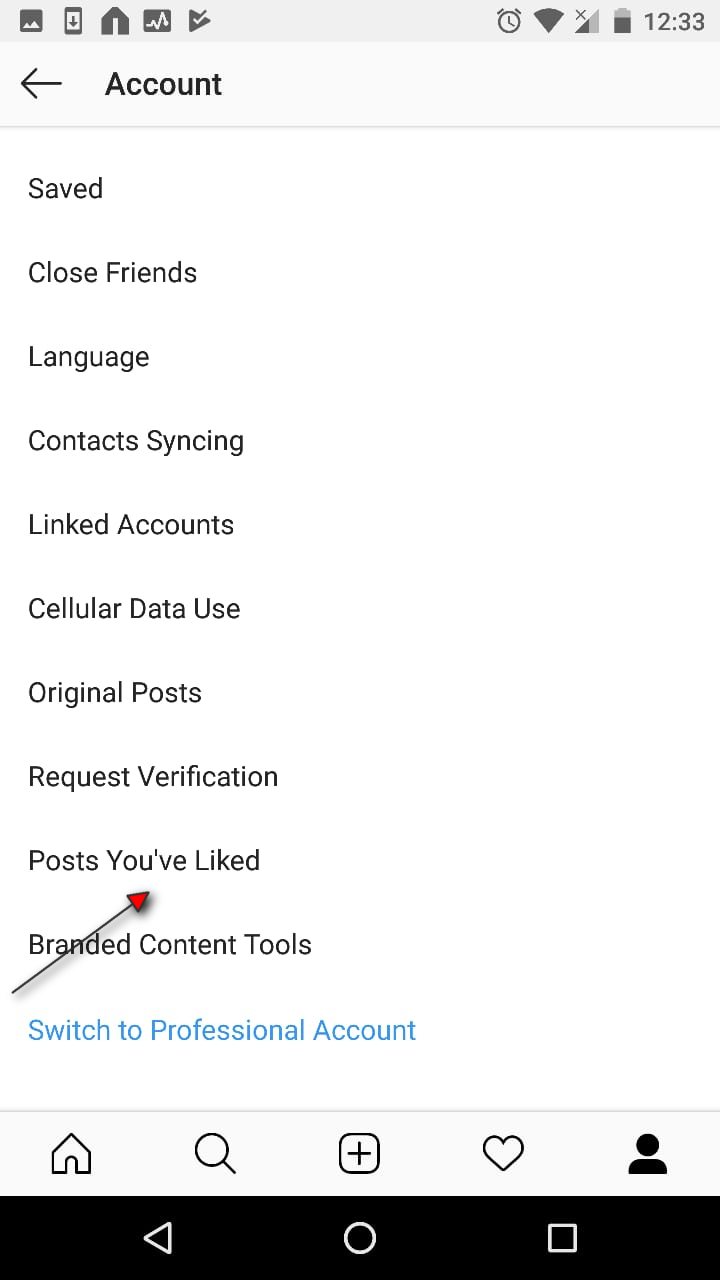Open Contacts Syncing

[360, 441]
